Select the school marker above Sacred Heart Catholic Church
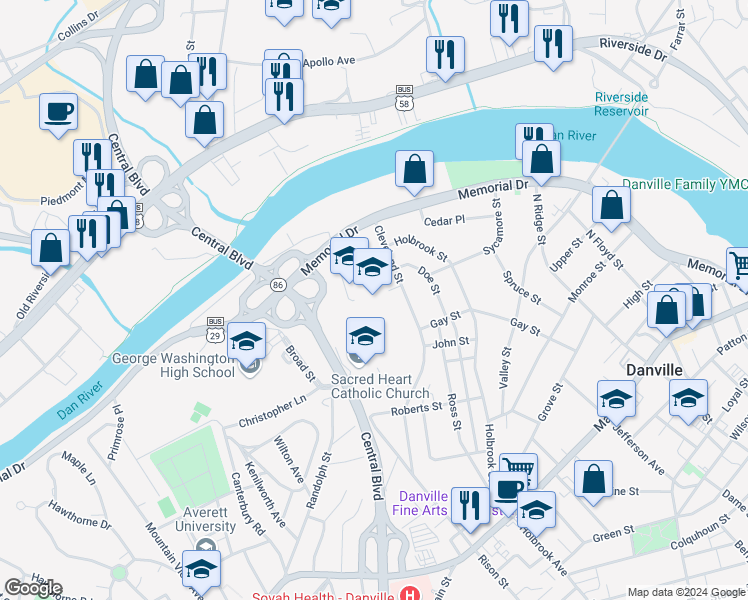The width and height of the screenshot is (748, 600). click(x=365, y=335)
